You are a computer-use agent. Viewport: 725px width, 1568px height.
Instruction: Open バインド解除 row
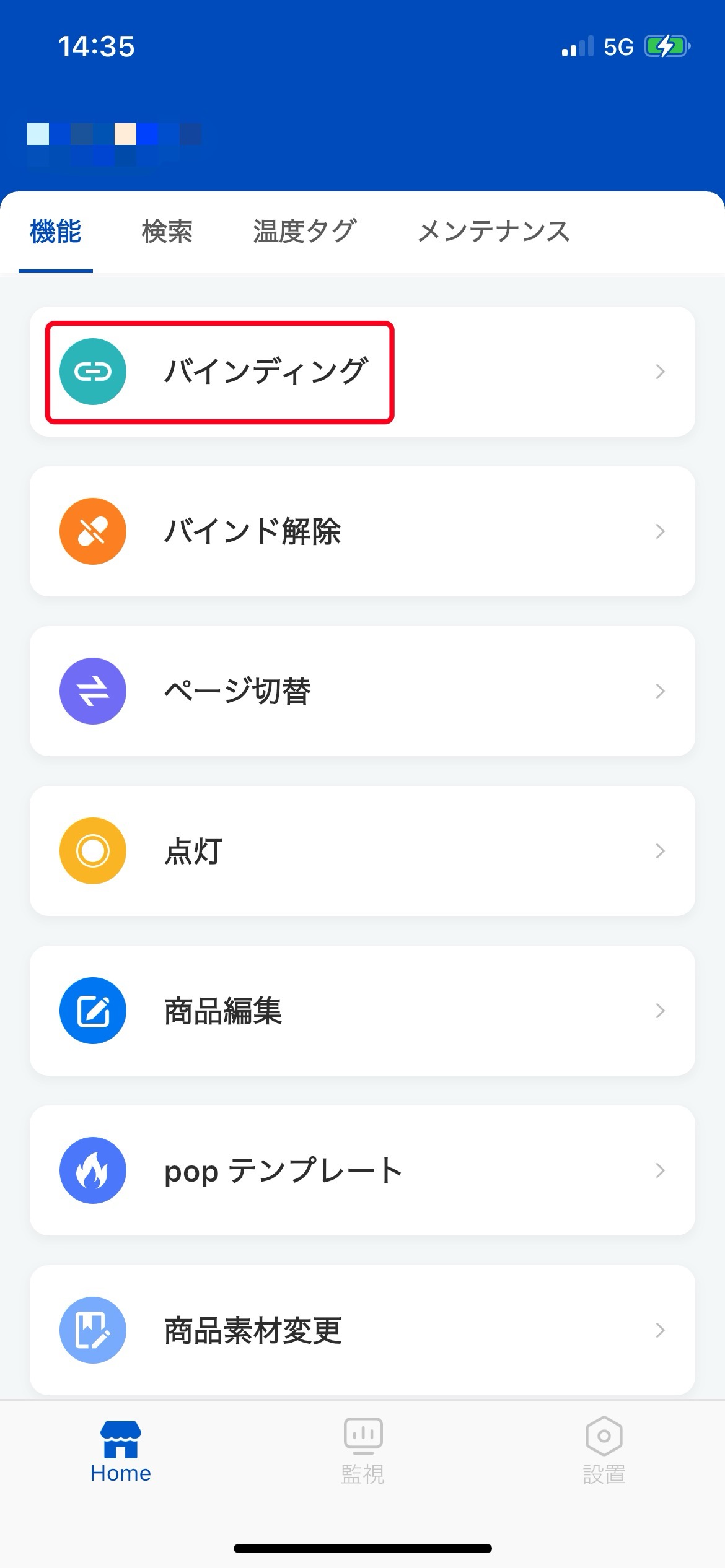[x=362, y=531]
